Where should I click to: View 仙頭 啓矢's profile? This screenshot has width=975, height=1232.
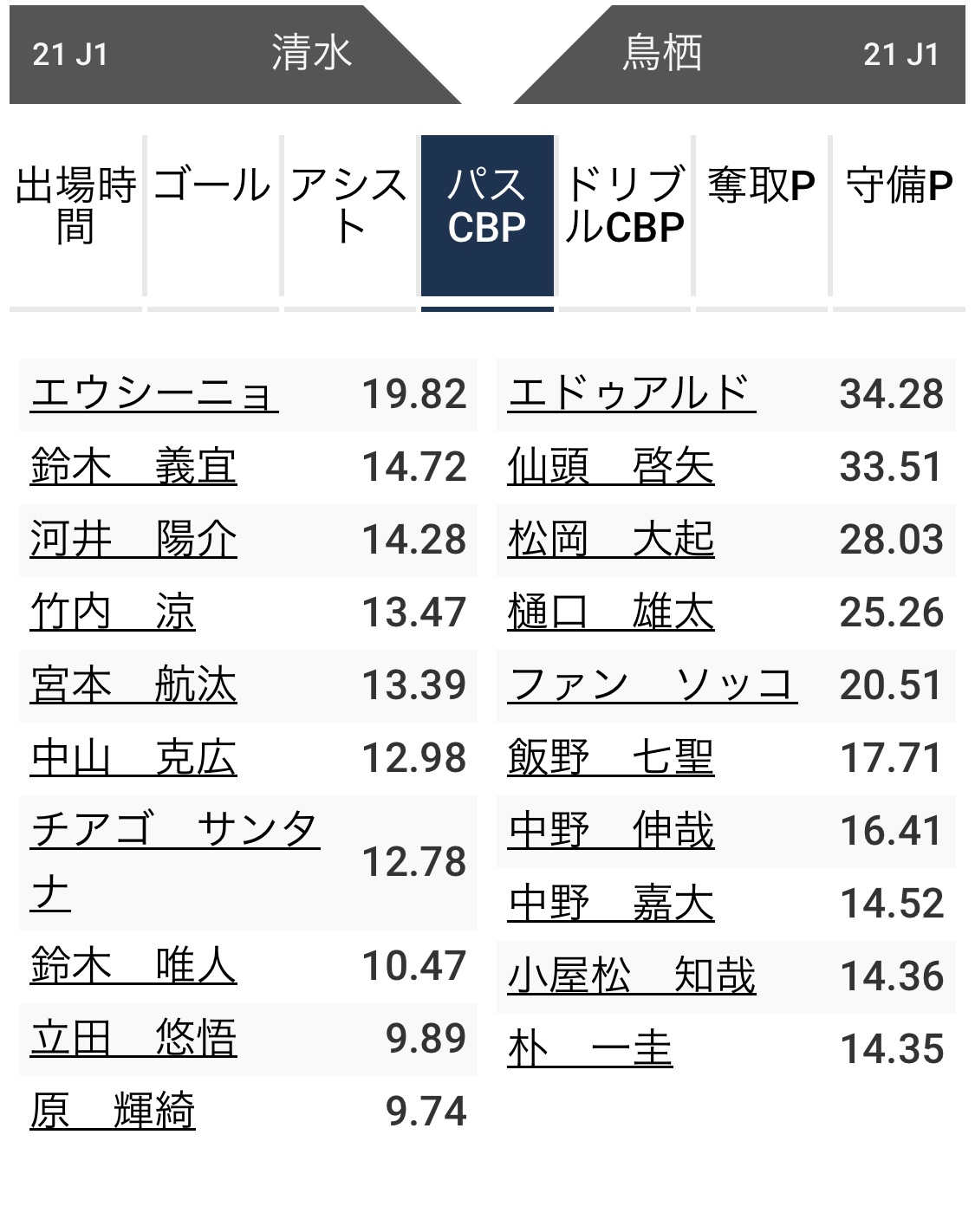tap(610, 467)
